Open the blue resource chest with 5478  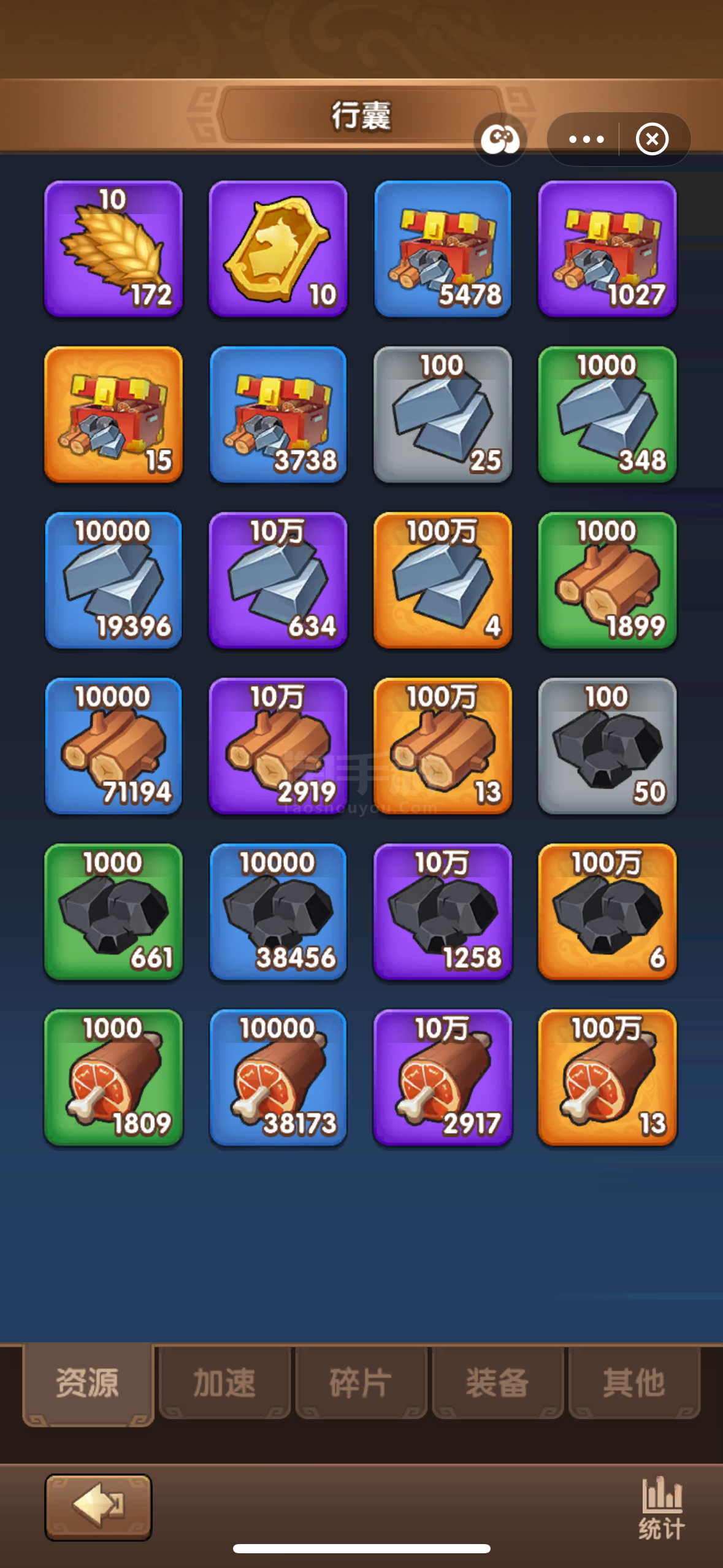(443, 248)
